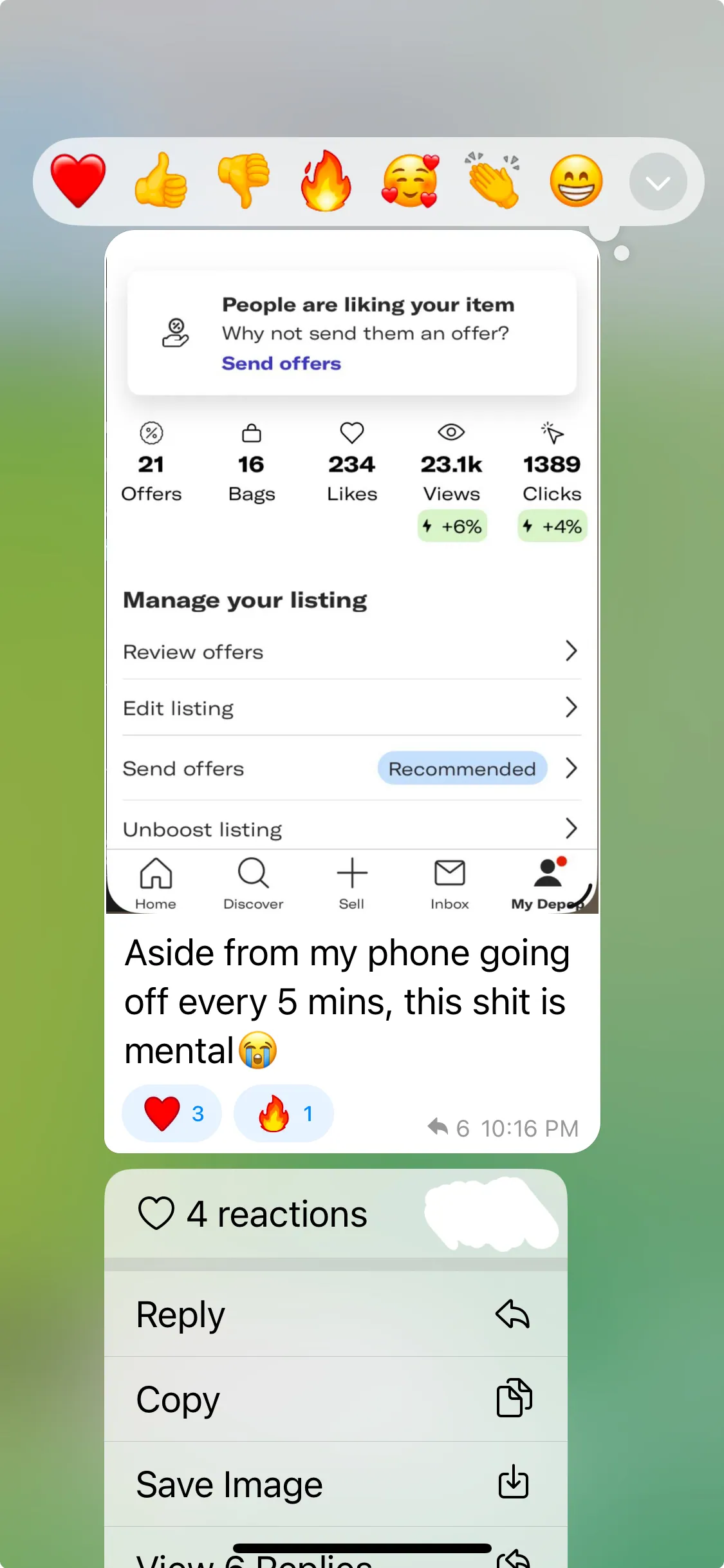The width and height of the screenshot is (724, 1568).
Task: Tap the heart reaction chip showing 3
Action: tap(172, 1113)
